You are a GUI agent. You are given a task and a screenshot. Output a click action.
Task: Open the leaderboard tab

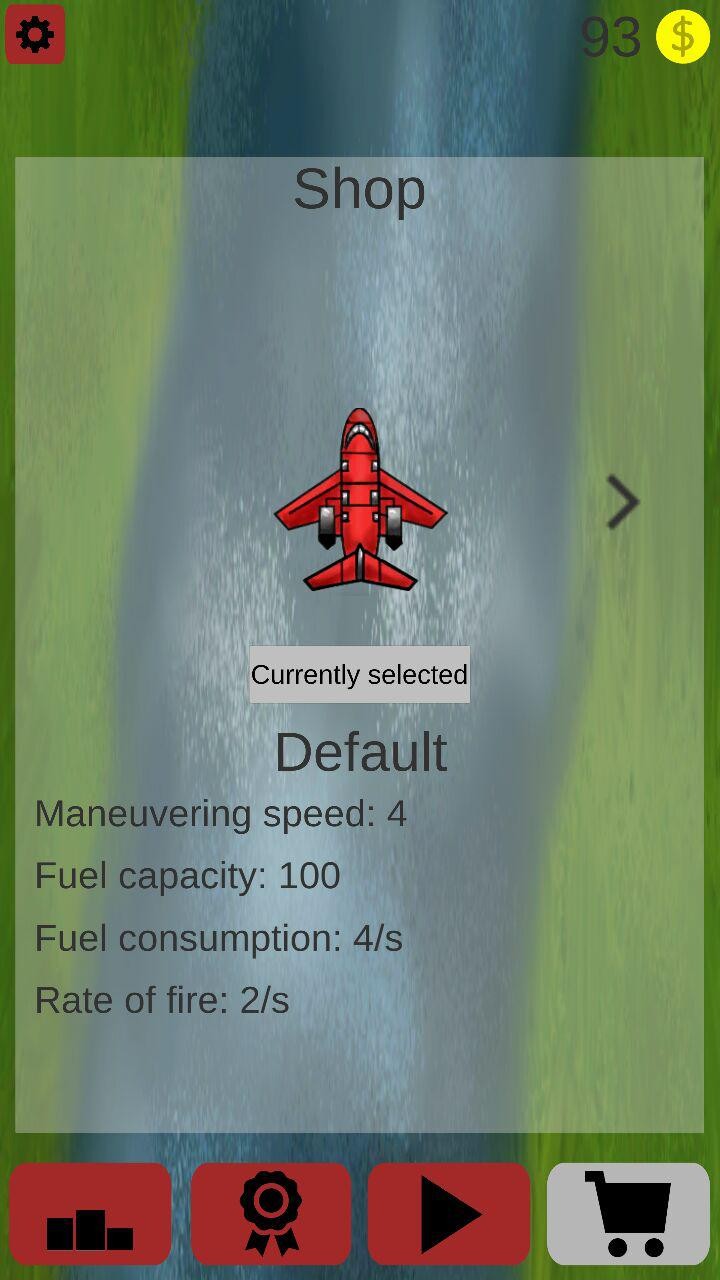tap(90, 1214)
